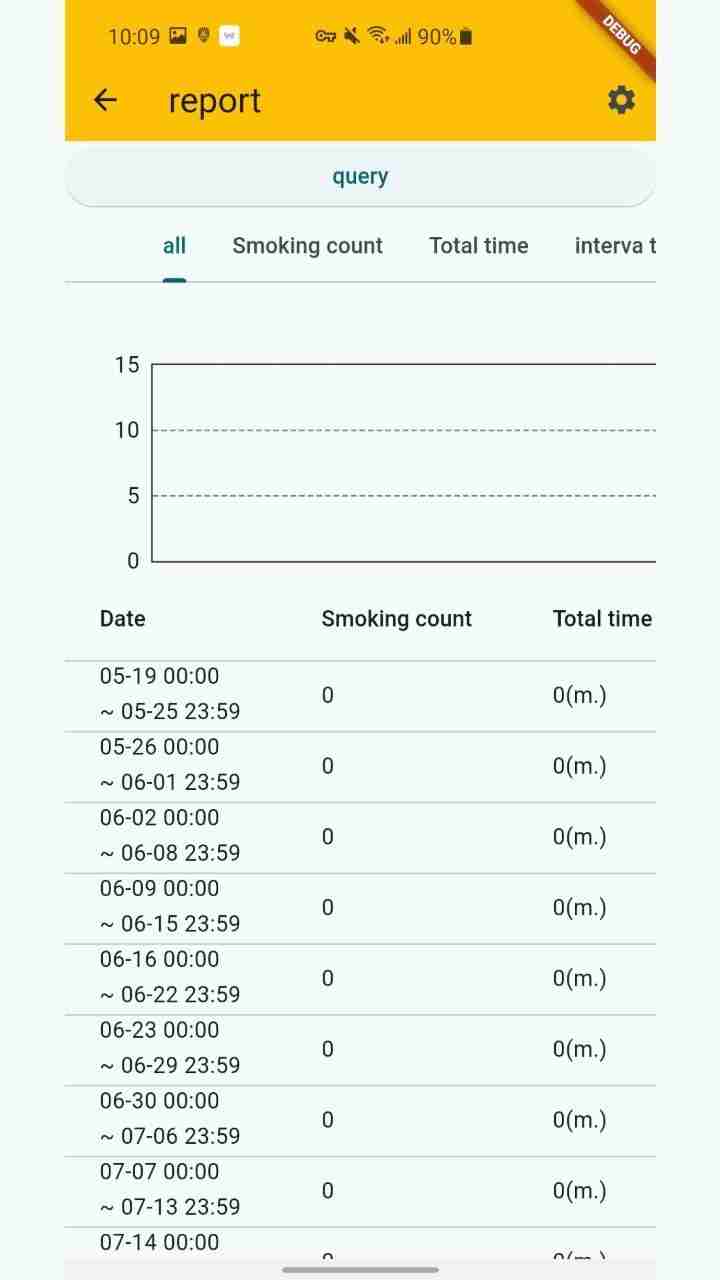Switch to the Smoking count tab
The width and height of the screenshot is (720, 1280).
pos(307,246)
